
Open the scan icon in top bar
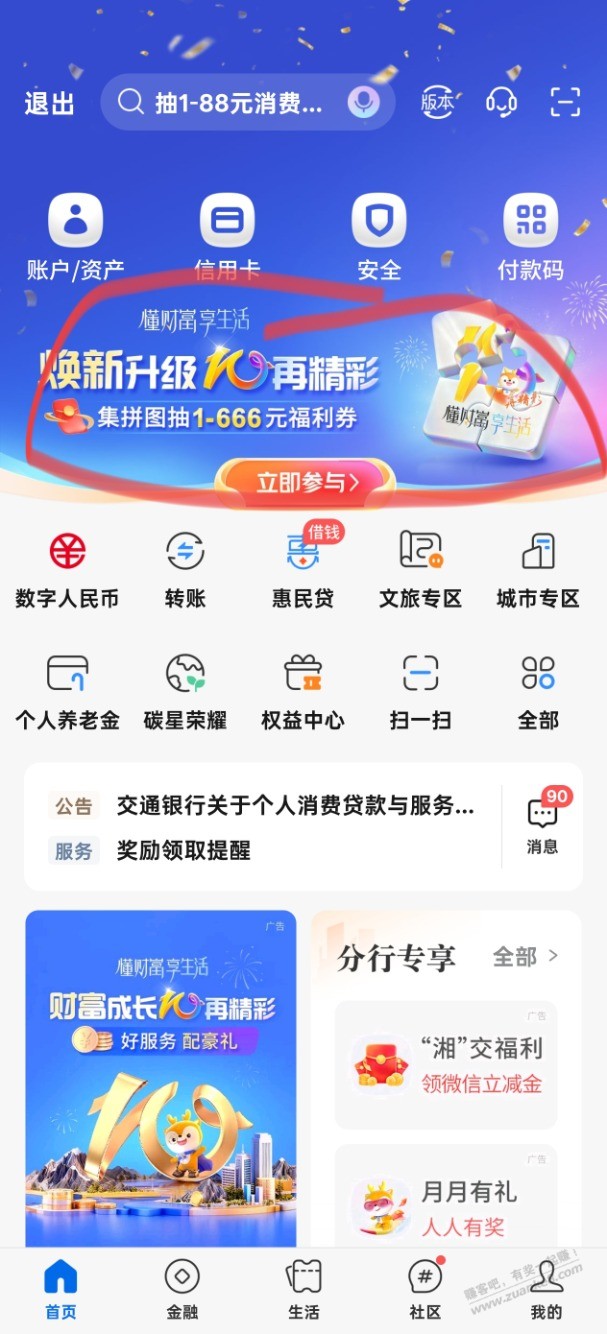click(565, 101)
